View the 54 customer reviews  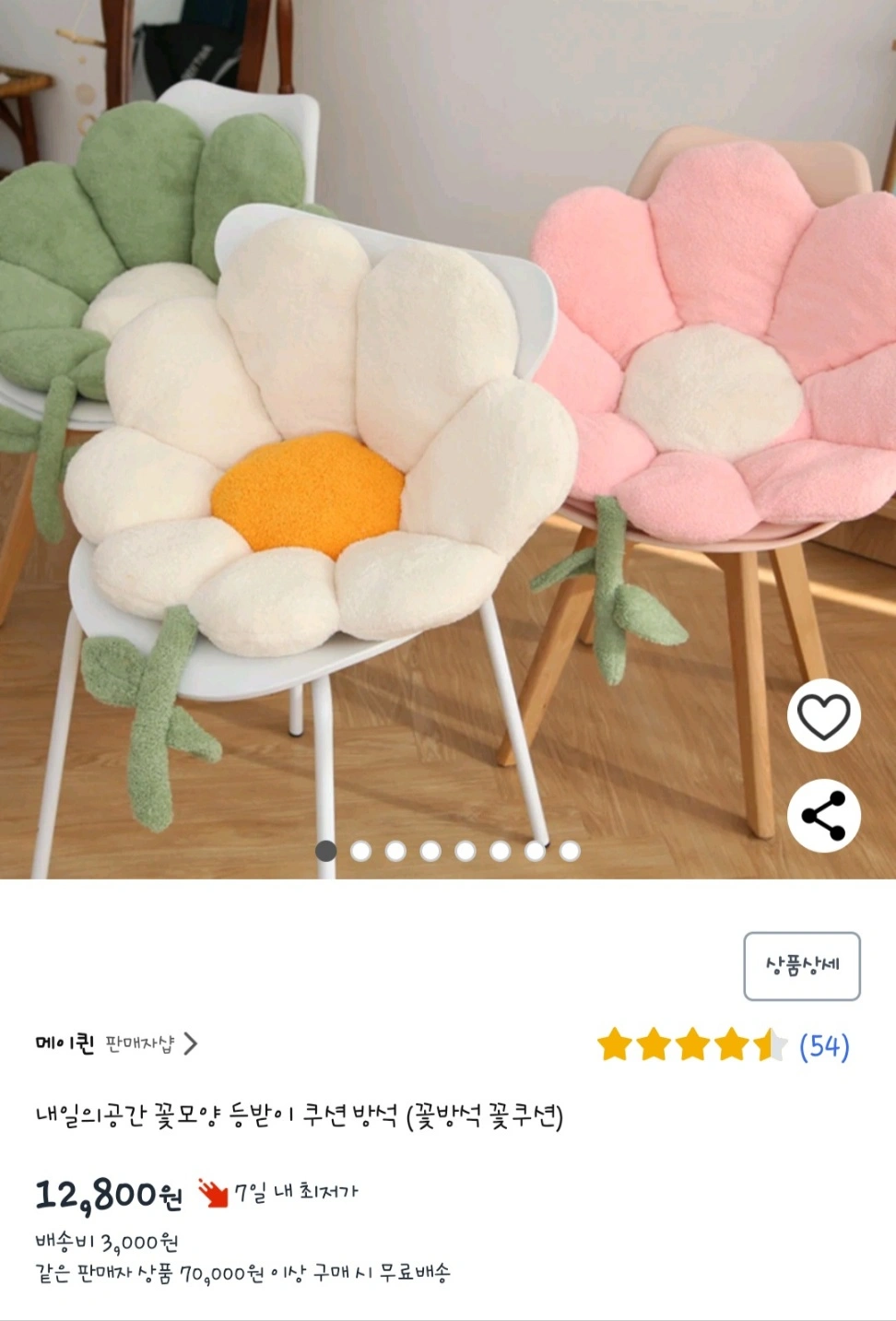pyautogui.click(x=823, y=1046)
